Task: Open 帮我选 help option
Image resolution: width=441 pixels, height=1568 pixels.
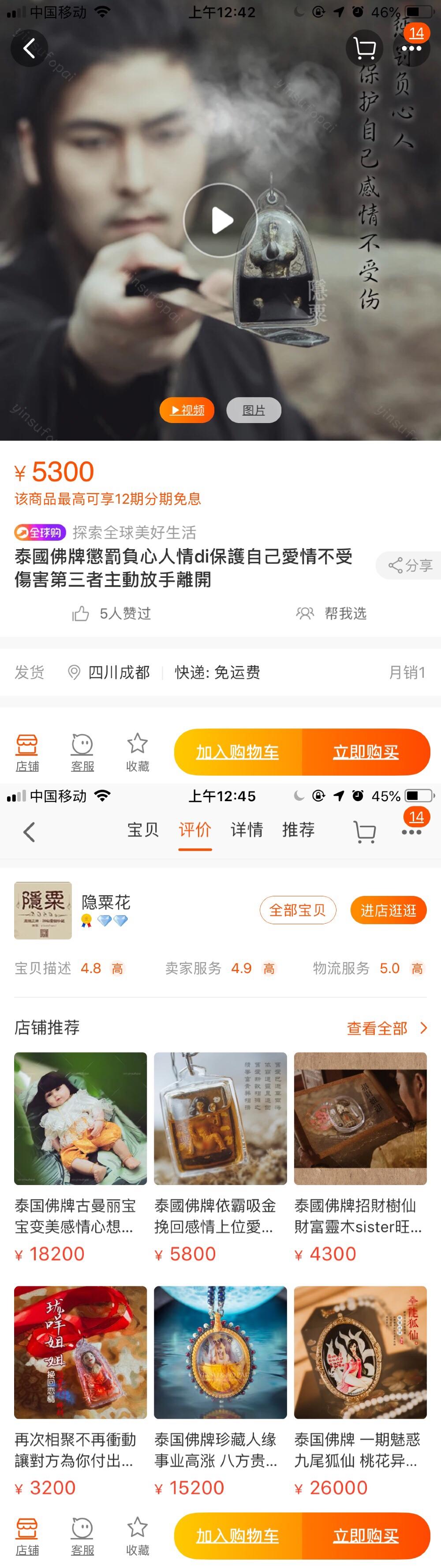Action: coord(332,613)
